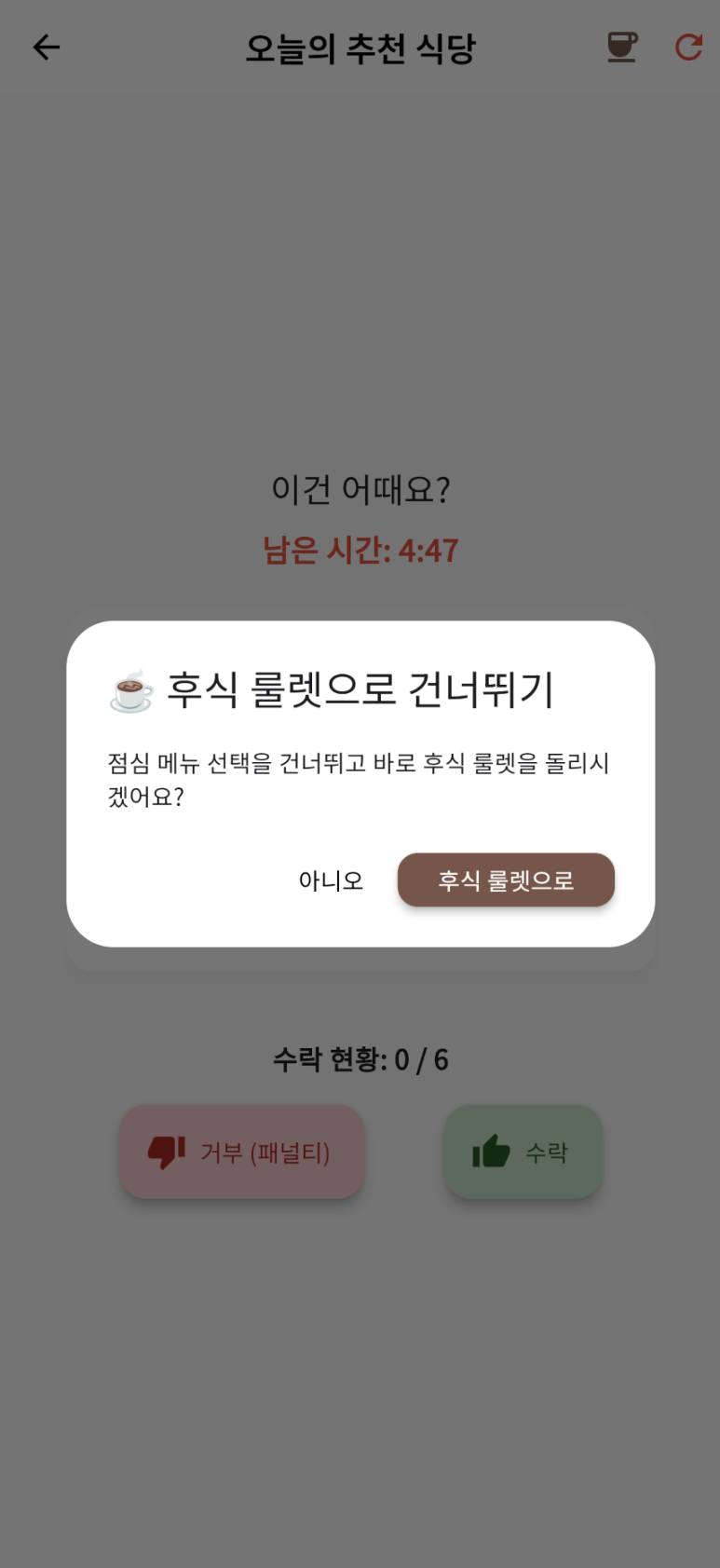Refresh the restaurant recommendation
Viewport: 720px width, 1568px height.
tap(688, 48)
